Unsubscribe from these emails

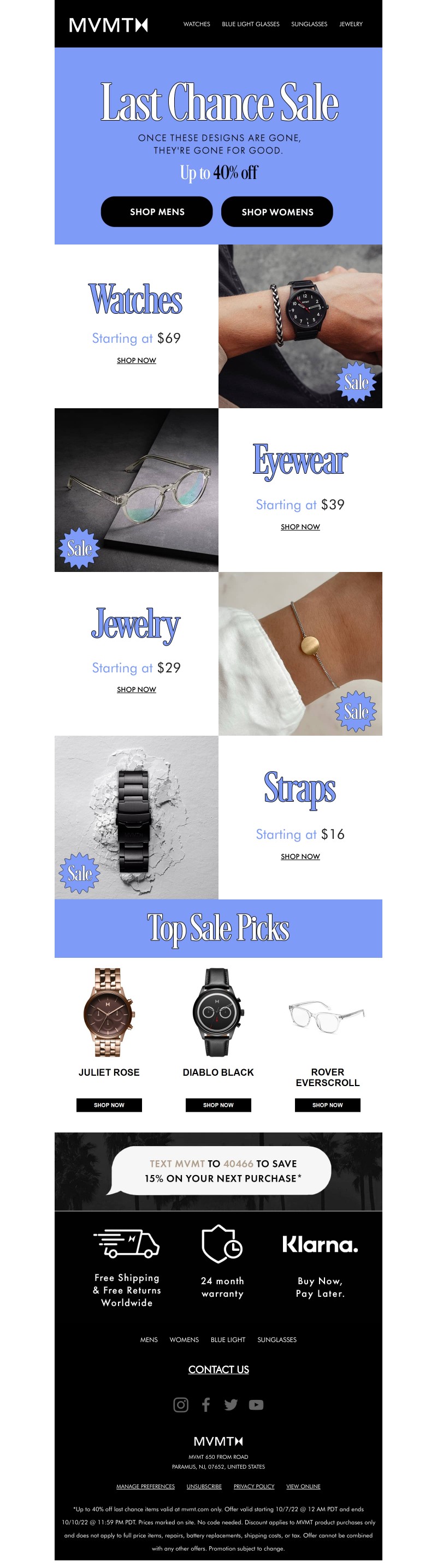204,1486
